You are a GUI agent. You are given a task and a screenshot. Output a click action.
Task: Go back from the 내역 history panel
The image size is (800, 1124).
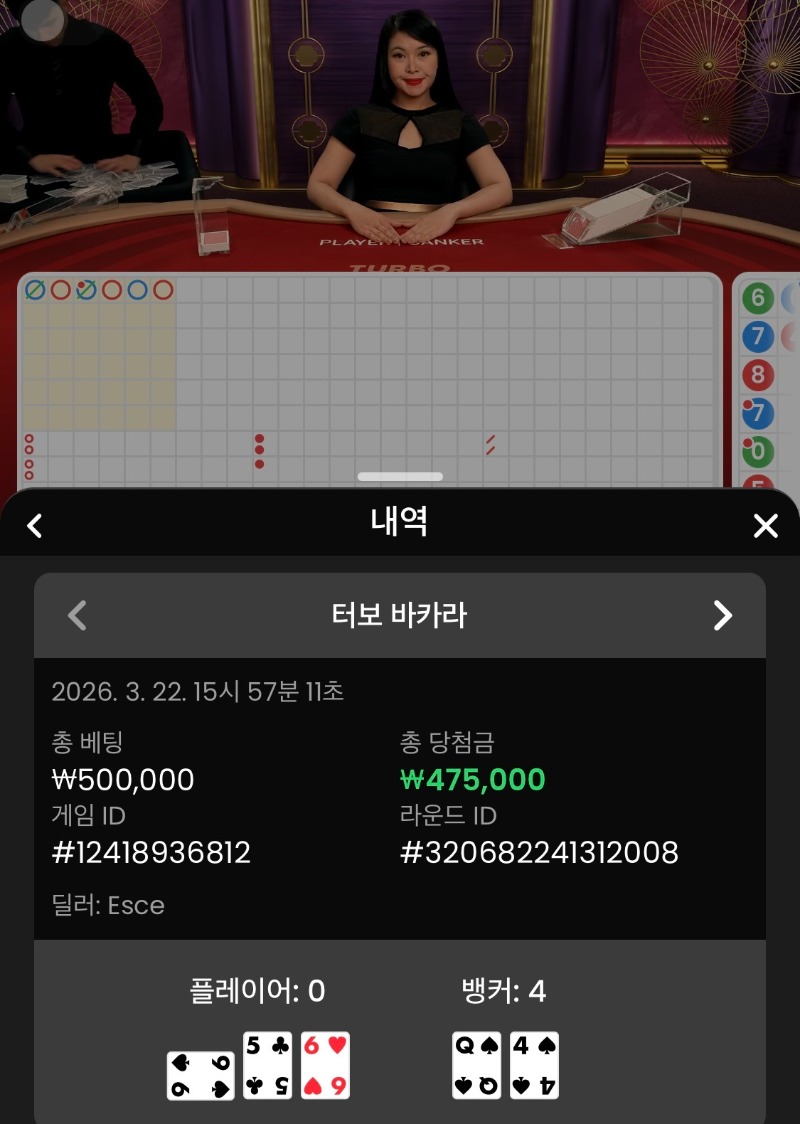click(35, 526)
